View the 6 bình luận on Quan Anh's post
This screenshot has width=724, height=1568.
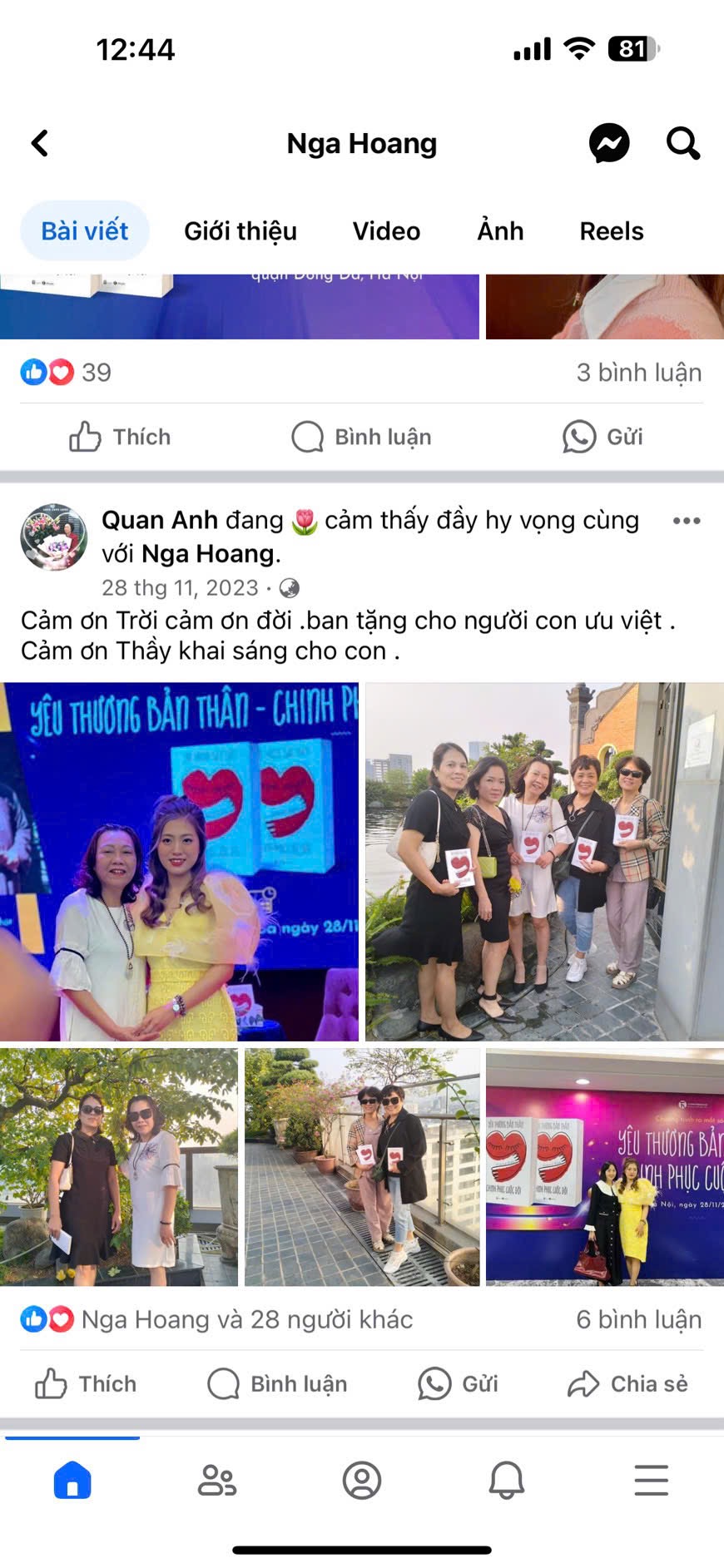coord(638,1319)
